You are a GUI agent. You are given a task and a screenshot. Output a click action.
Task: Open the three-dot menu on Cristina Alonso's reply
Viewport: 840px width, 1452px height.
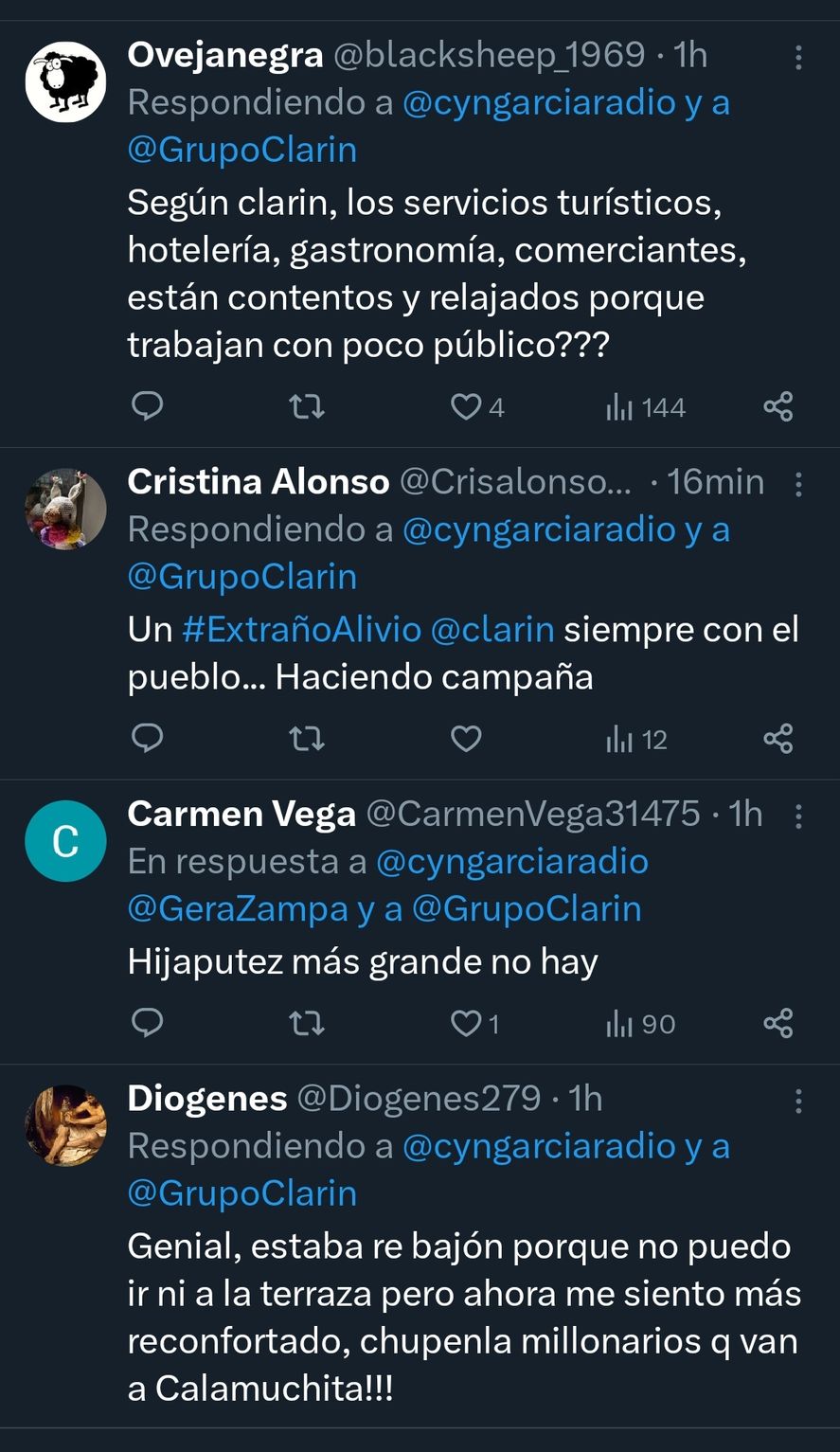tap(798, 483)
